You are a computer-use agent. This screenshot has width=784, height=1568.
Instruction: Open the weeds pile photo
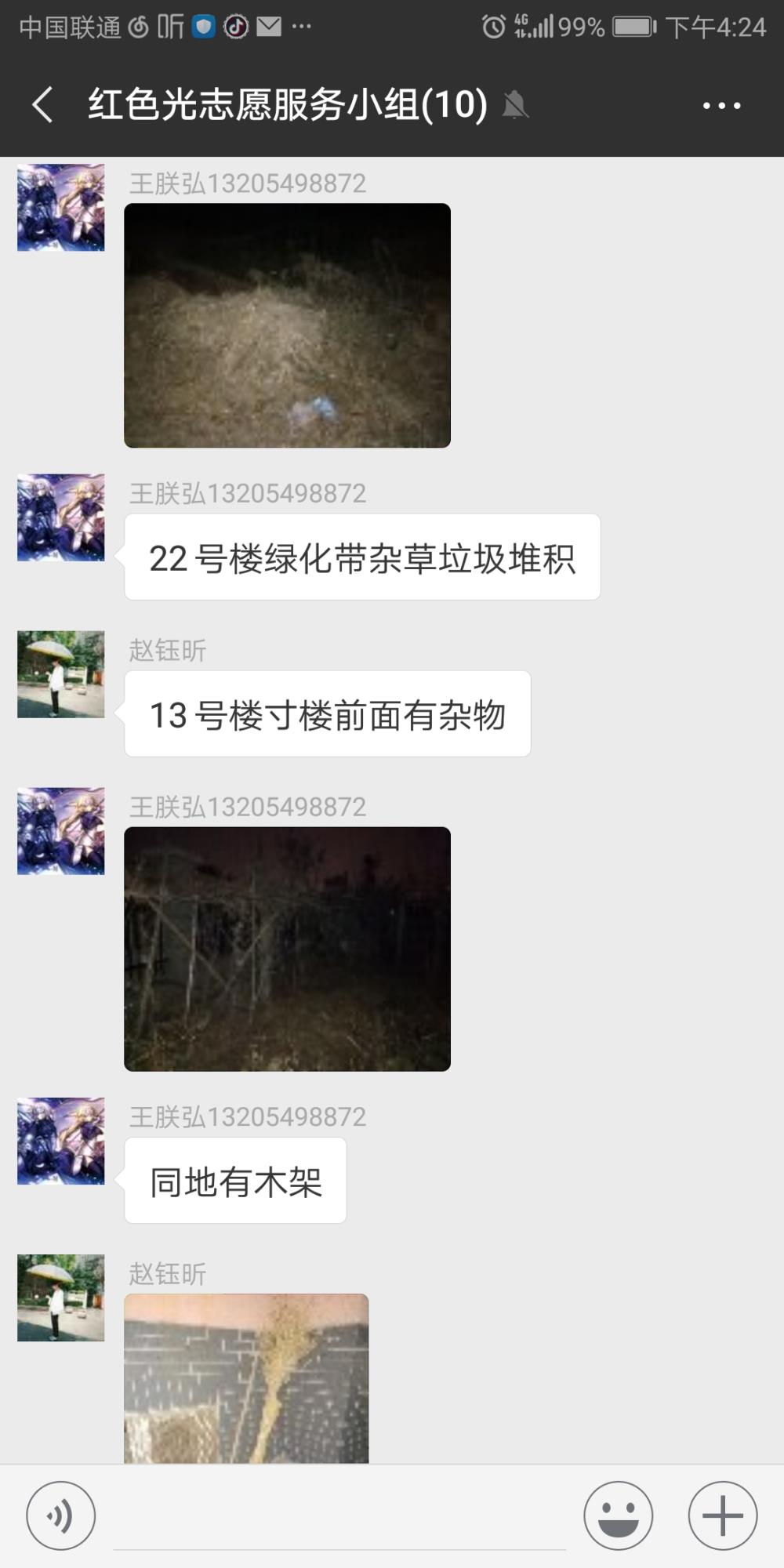287,325
